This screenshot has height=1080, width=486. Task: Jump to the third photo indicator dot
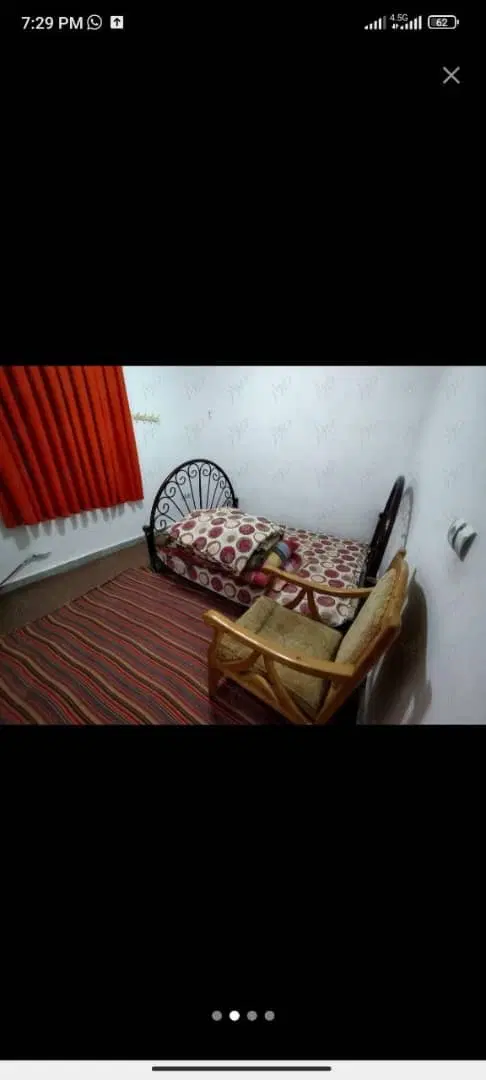pos(252,1015)
